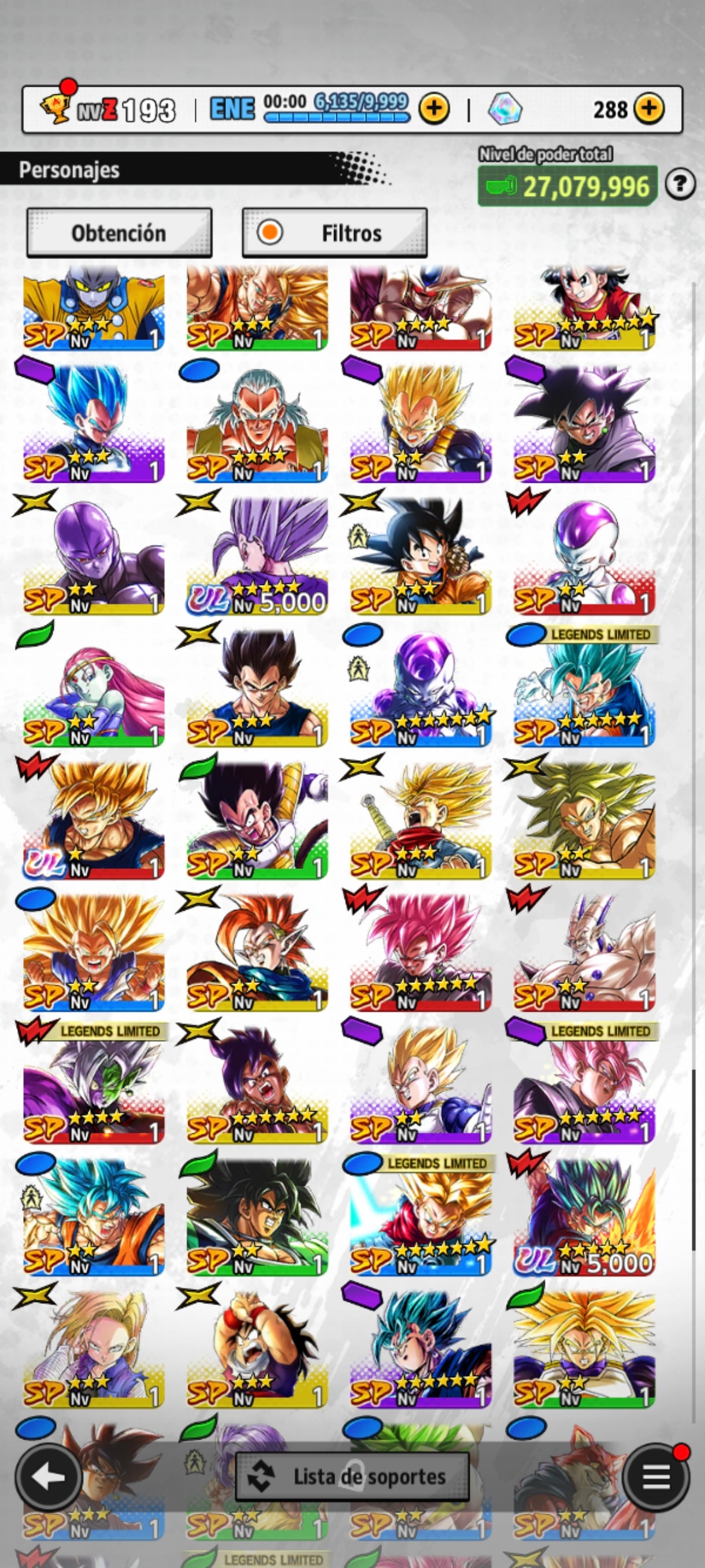Choose the red-faced grey-haired character card
This screenshot has width=705, height=1568.
[257, 422]
